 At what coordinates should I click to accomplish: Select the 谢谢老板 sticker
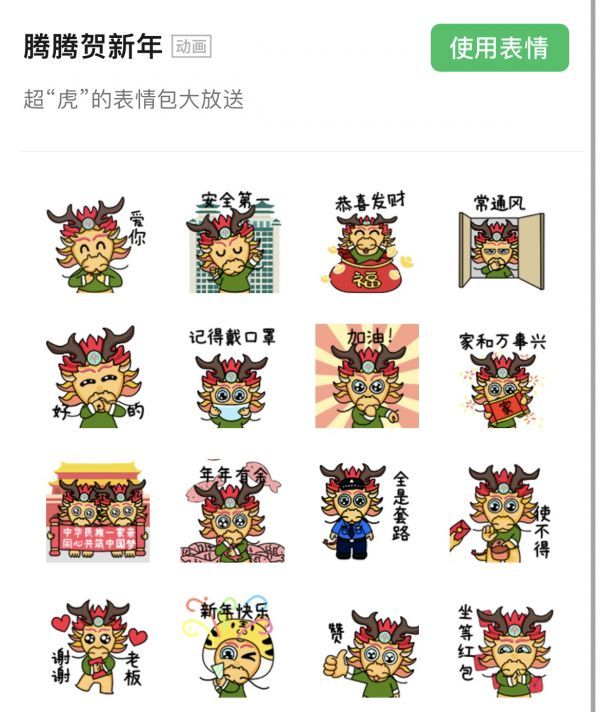point(97,647)
